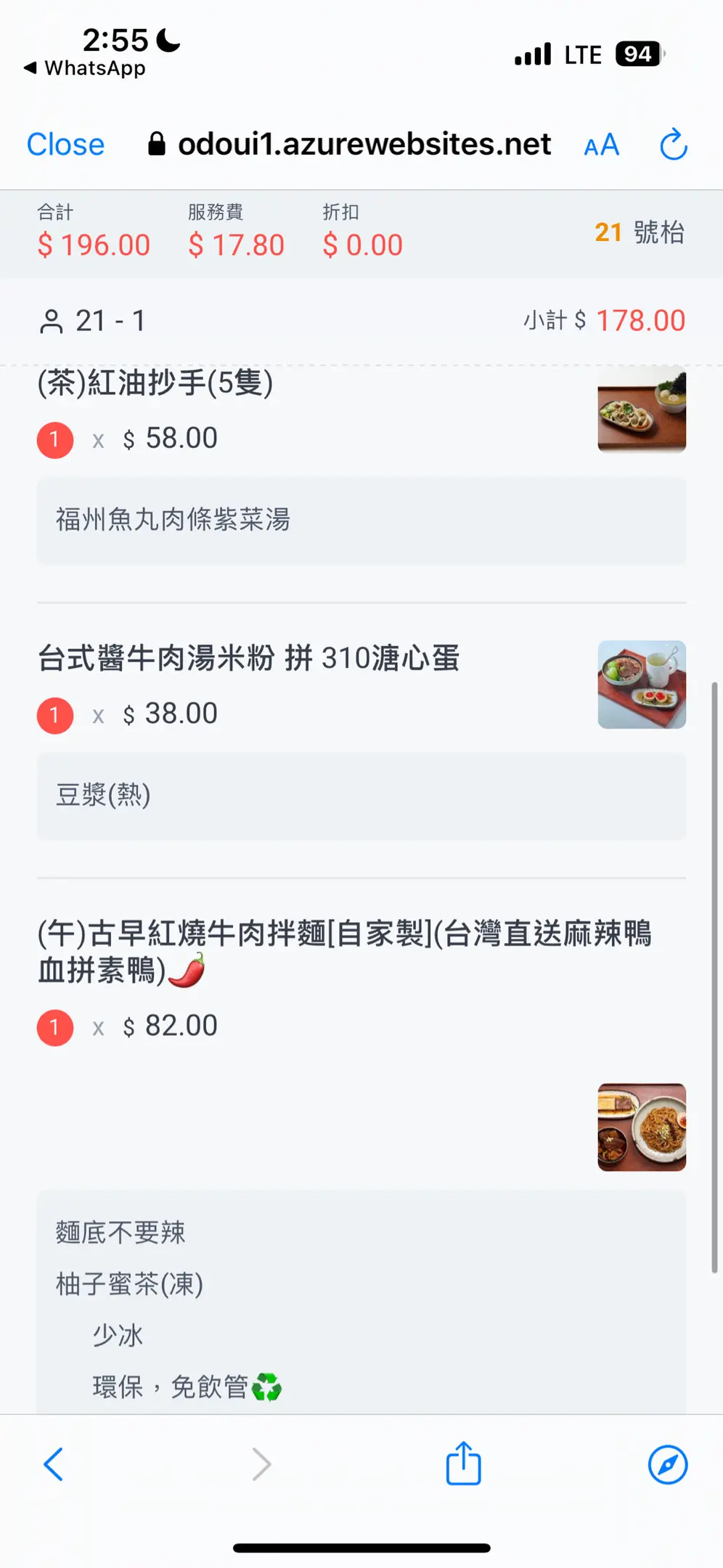The width and height of the screenshot is (723, 1568).
Task: Reload the order page
Action: (x=673, y=144)
